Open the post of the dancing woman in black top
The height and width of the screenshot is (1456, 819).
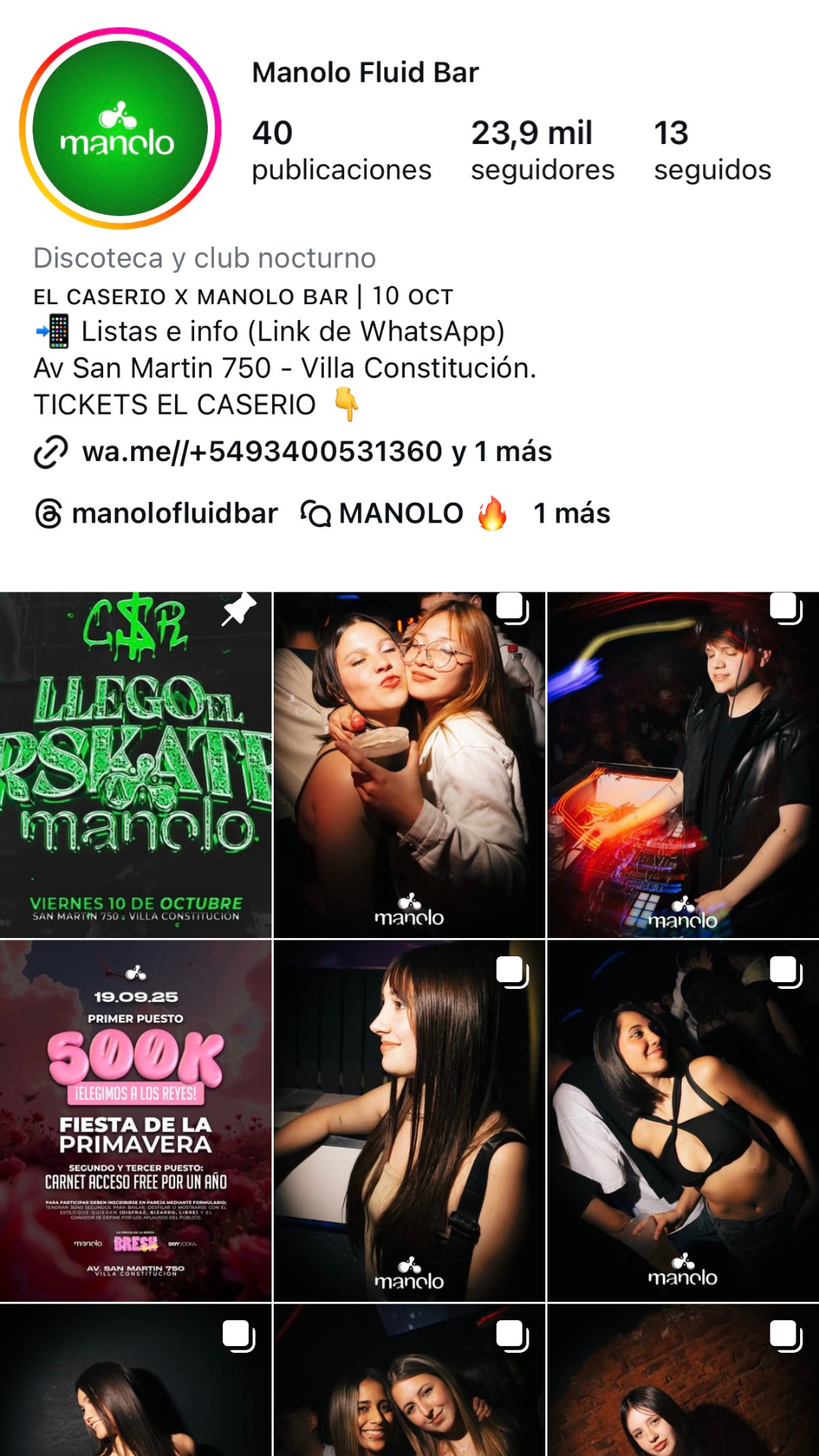pos(682,1120)
